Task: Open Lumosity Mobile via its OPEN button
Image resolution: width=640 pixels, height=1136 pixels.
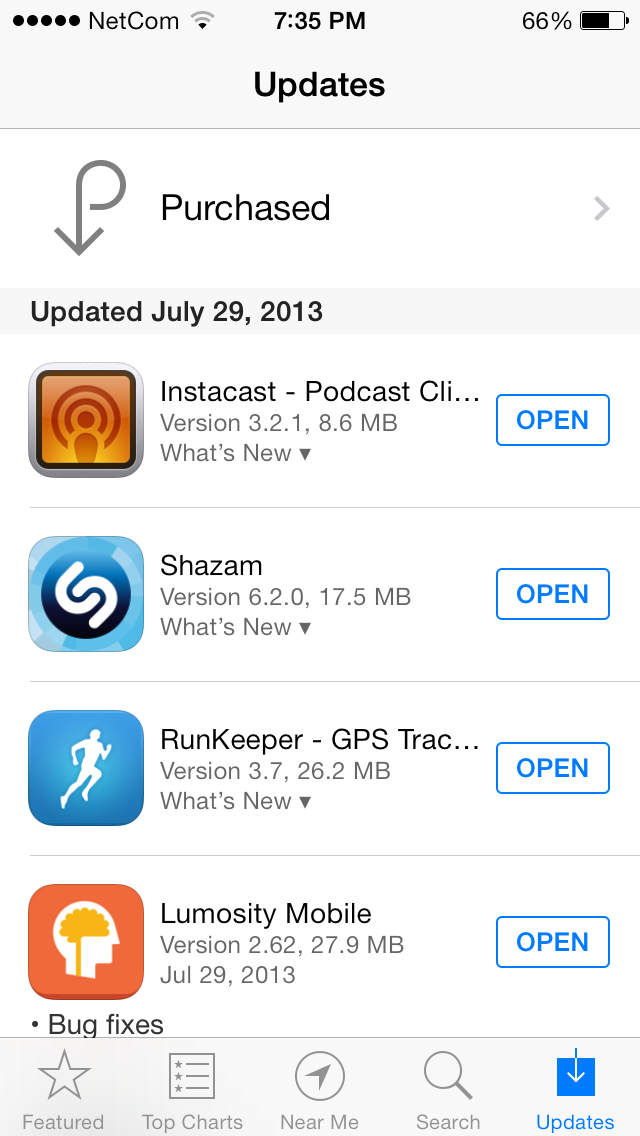Action: click(552, 942)
